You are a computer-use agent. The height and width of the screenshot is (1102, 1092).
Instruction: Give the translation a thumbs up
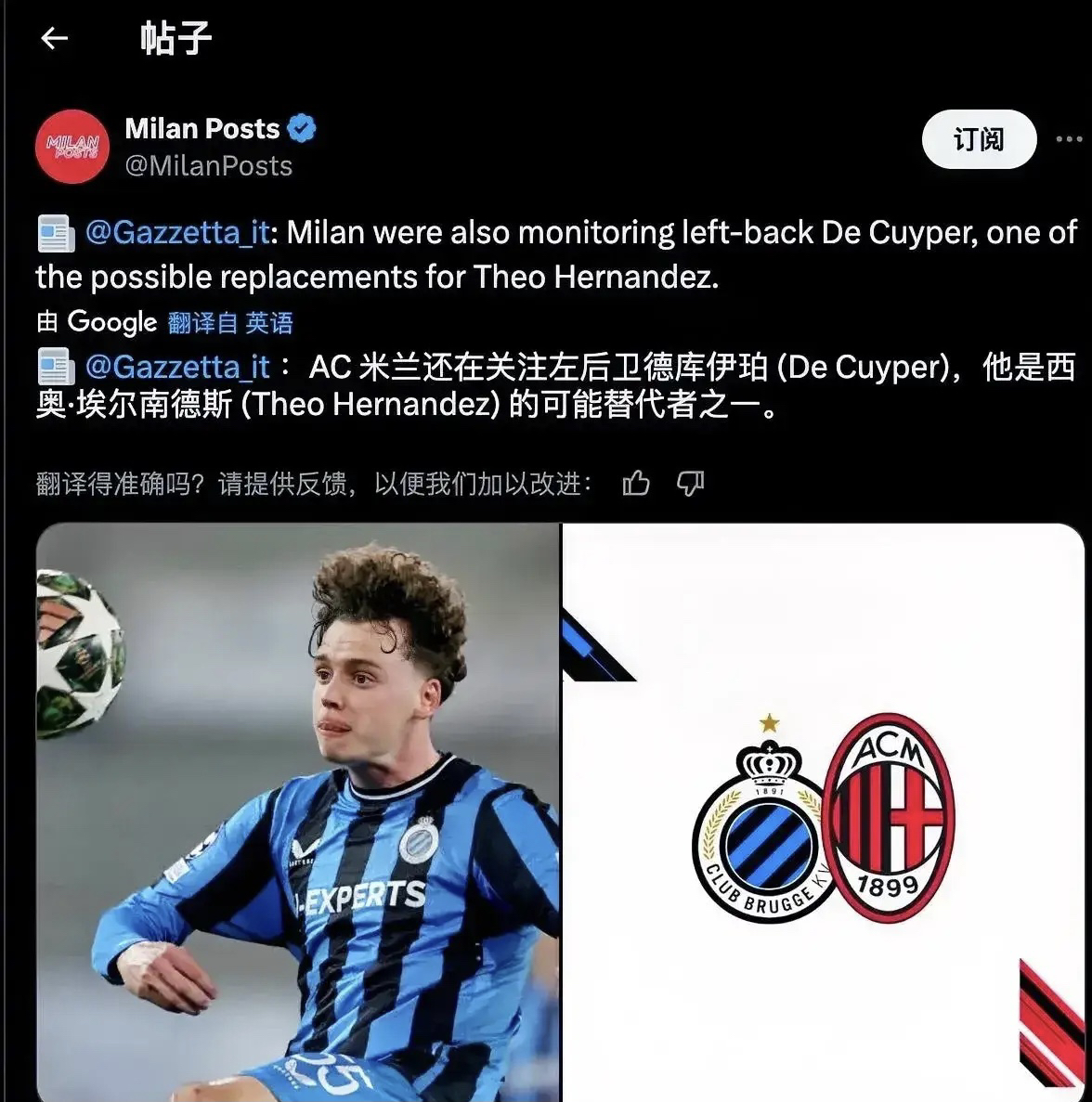(x=636, y=483)
